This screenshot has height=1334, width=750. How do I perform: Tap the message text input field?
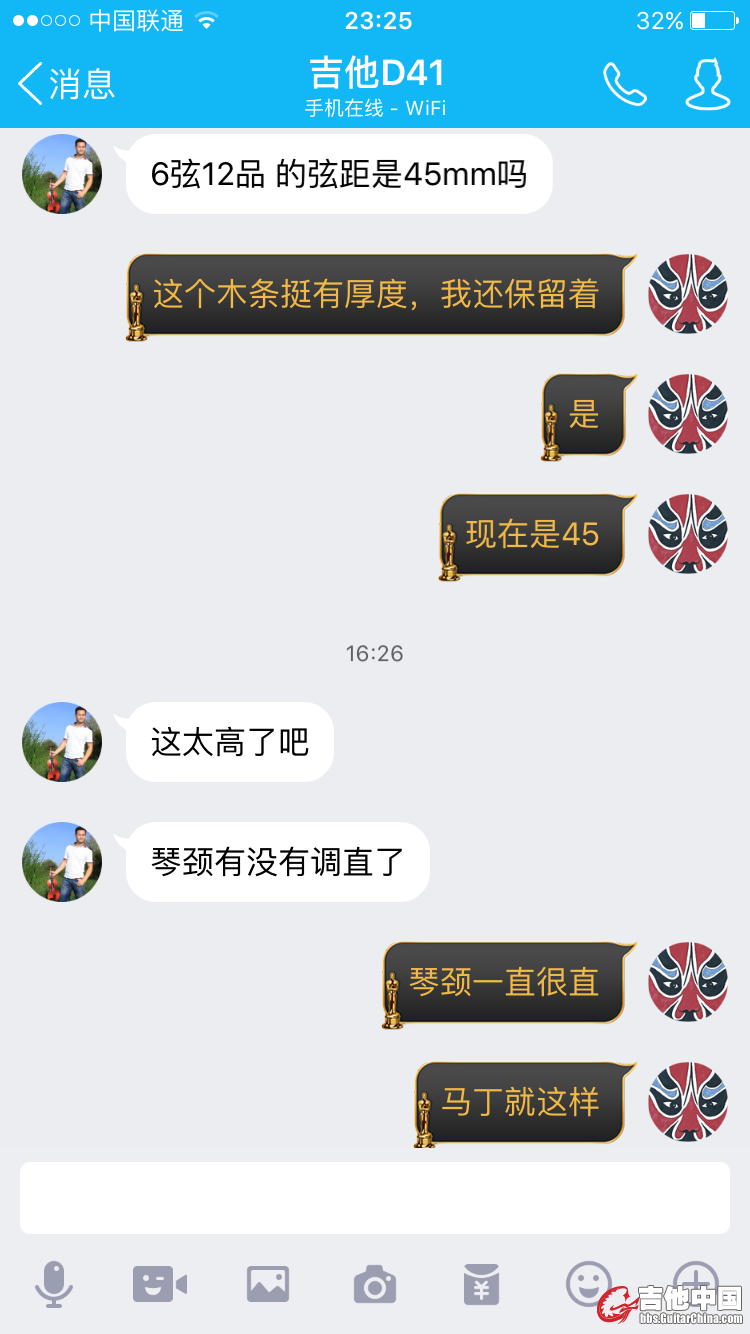coord(375,1197)
